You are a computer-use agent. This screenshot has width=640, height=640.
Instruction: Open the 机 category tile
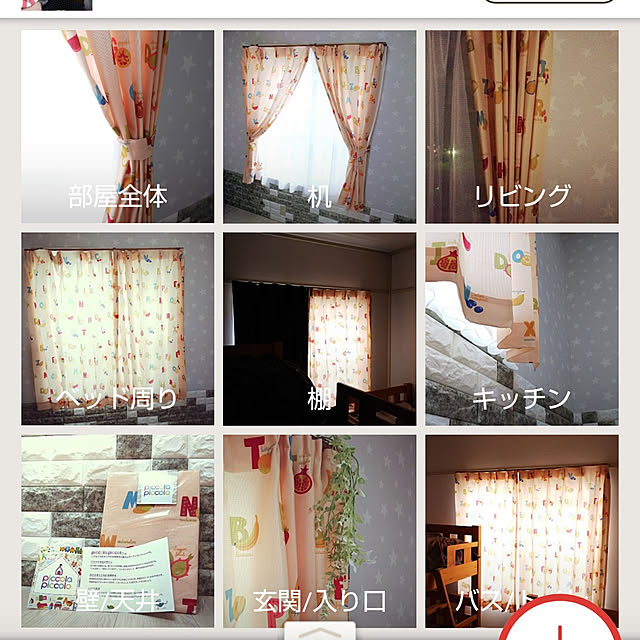[319, 127]
